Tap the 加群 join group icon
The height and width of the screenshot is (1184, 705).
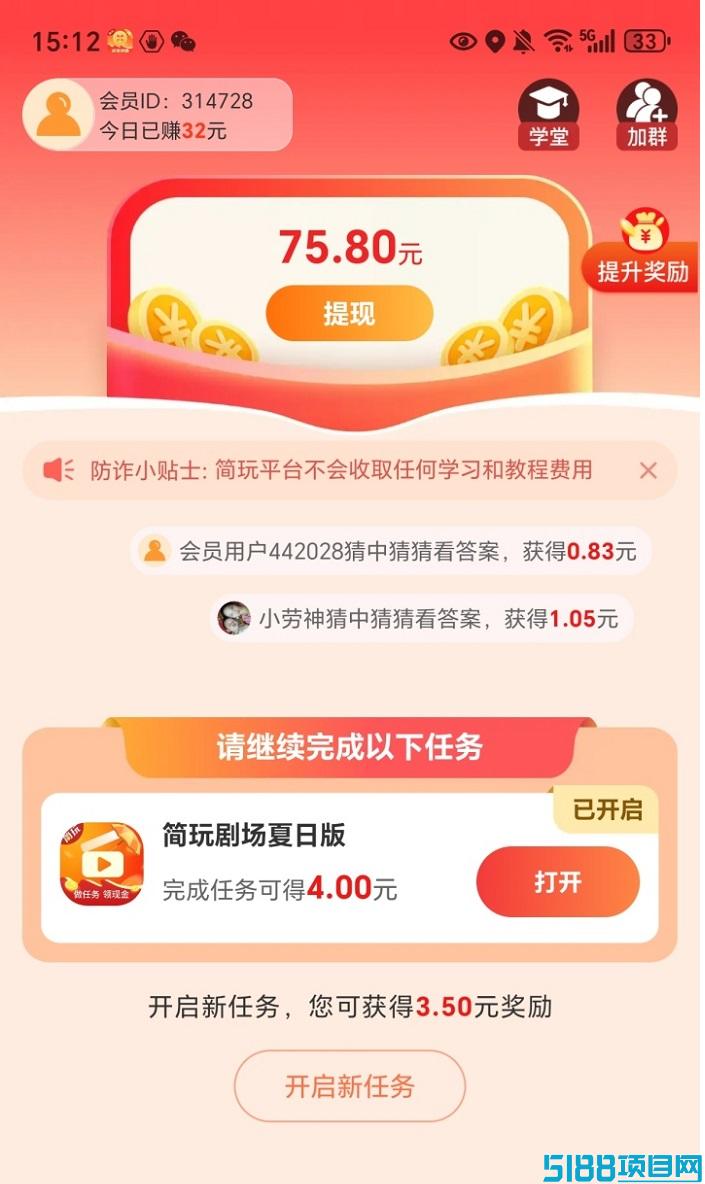pyautogui.click(x=647, y=115)
